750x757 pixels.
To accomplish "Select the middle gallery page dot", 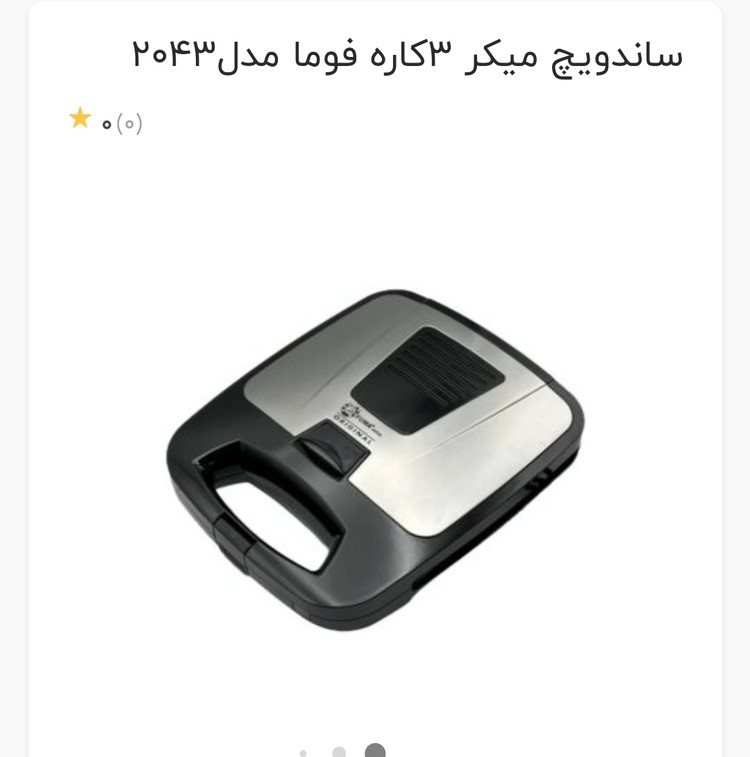I will point(339,752).
